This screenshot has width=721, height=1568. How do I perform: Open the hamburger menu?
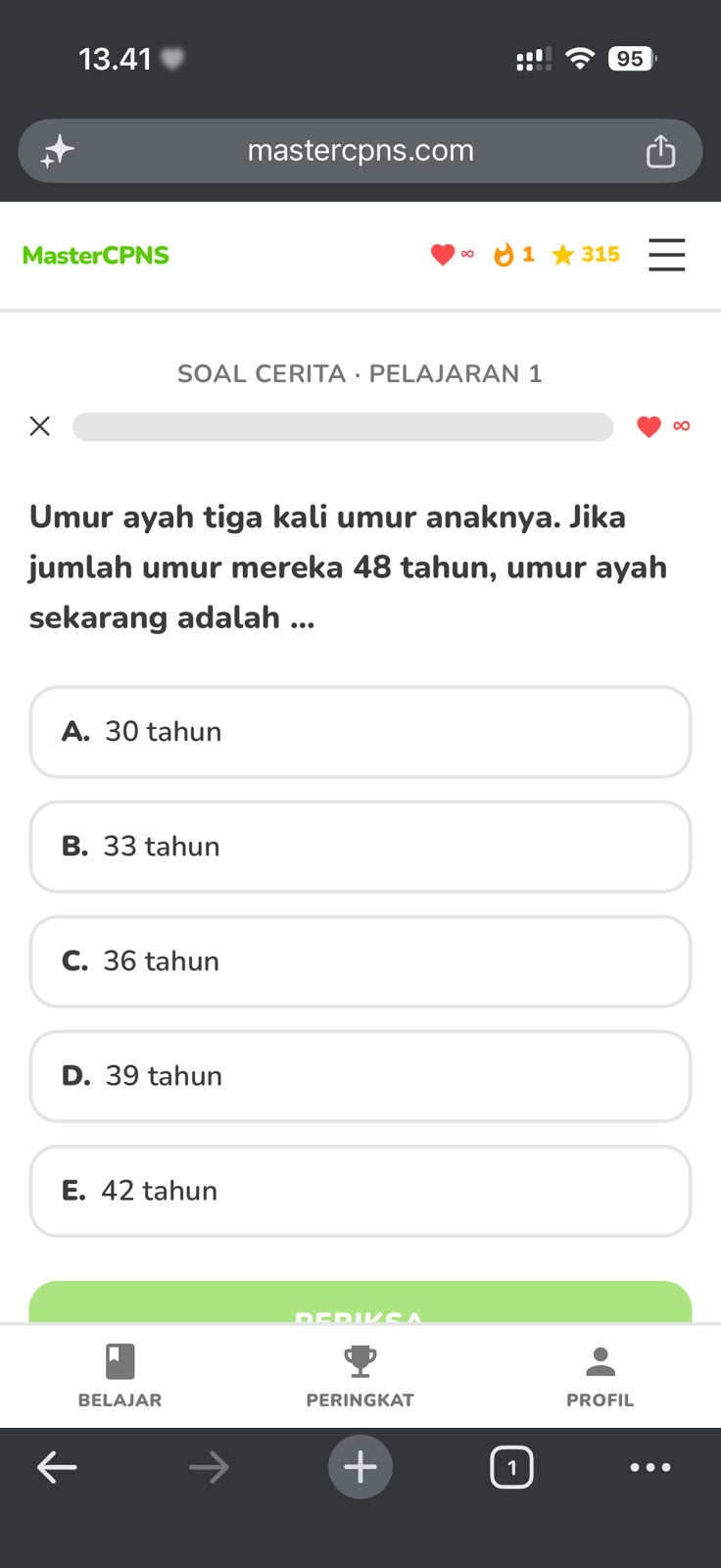coord(666,255)
